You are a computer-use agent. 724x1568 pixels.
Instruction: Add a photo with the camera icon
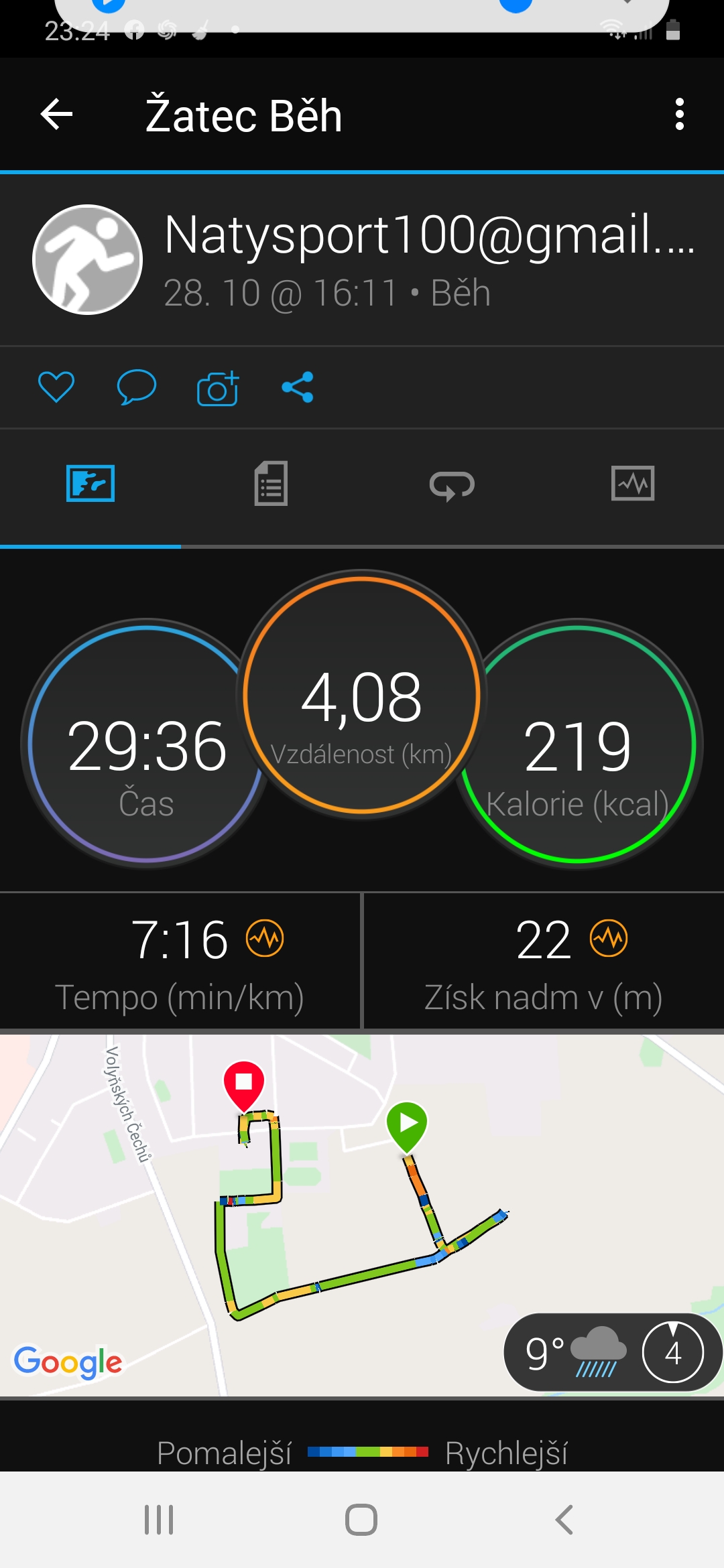tap(218, 388)
